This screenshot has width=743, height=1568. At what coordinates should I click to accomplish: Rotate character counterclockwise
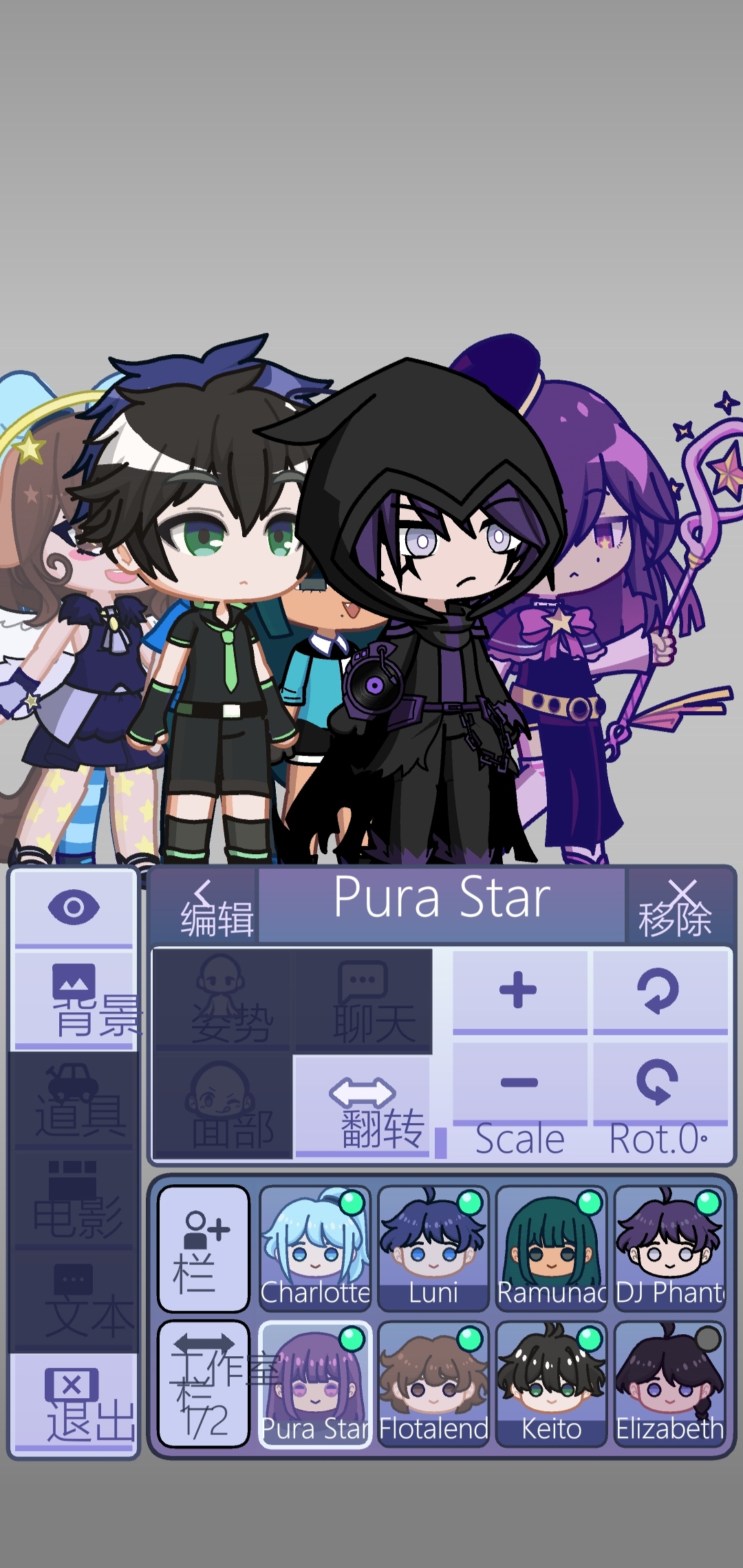click(x=660, y=1082)
